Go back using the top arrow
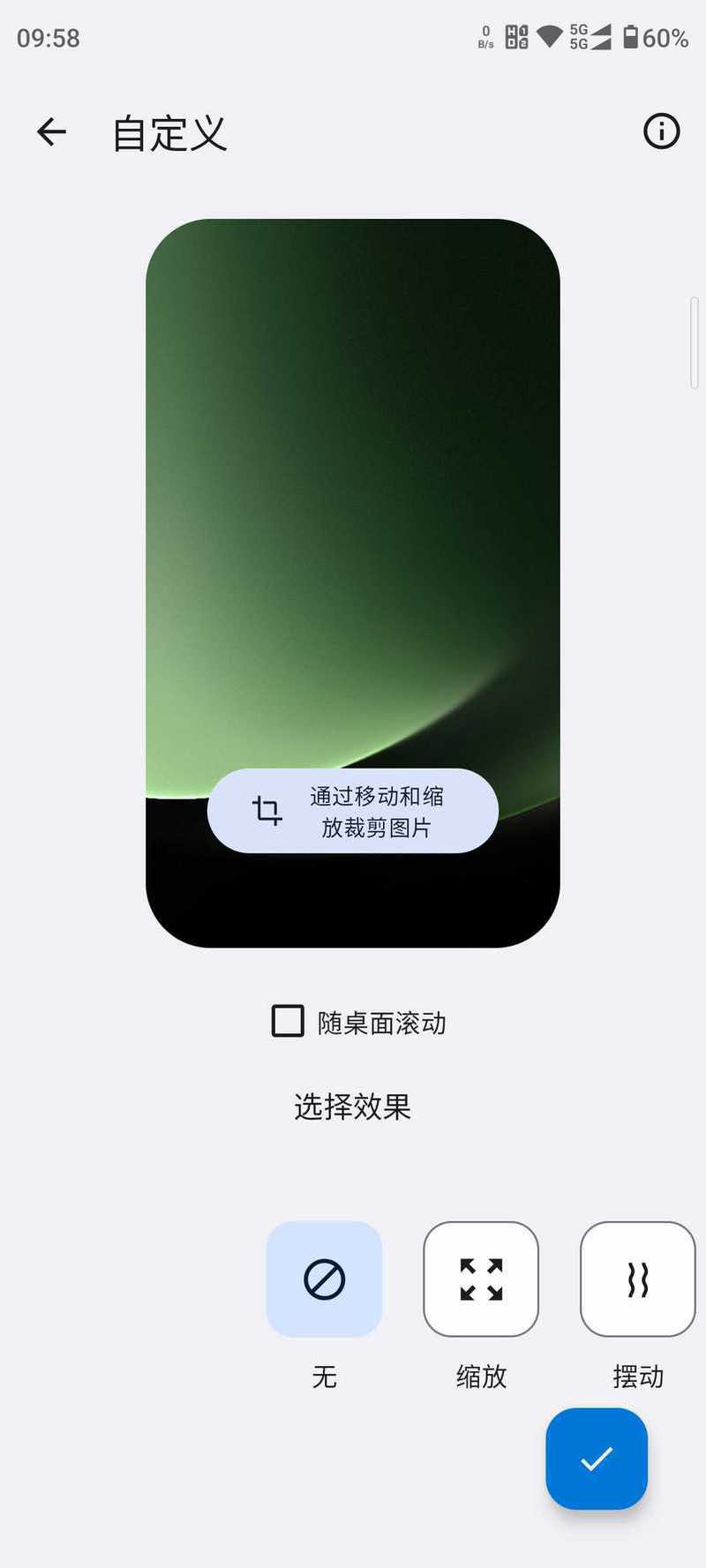Image resolution: width=706 pixels, height=1568 pixels. [51, 132]
